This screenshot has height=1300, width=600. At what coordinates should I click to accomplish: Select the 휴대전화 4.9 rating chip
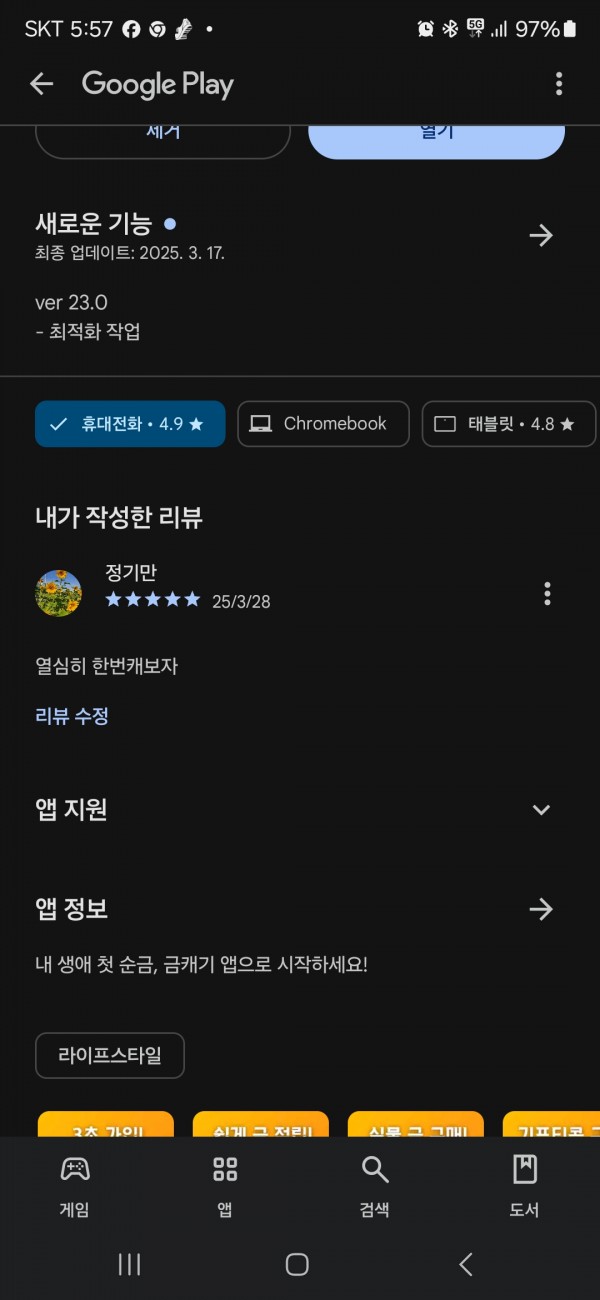pos(130,423)
